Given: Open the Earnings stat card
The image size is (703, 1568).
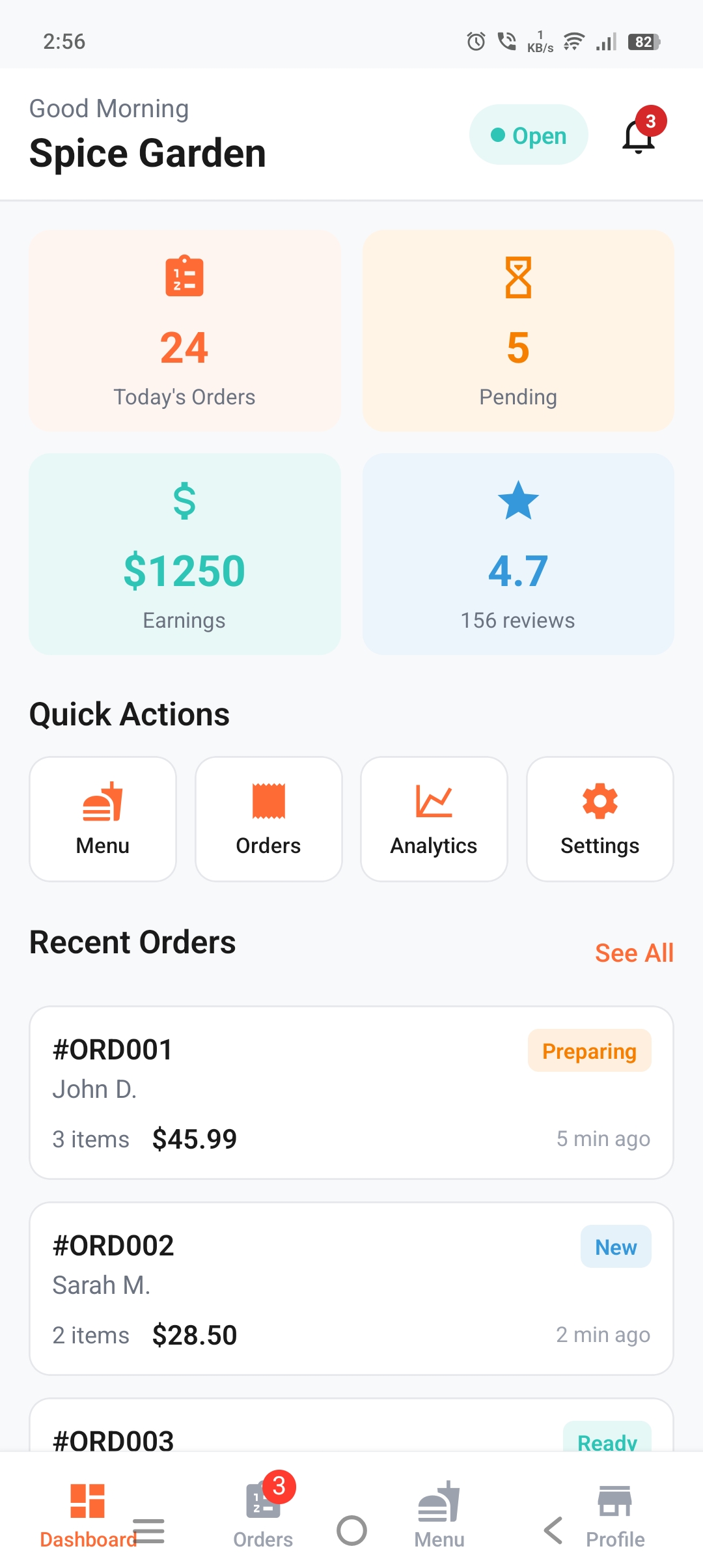Looking at the screenshot, I should pyautogui.click(x=185, y=553).
